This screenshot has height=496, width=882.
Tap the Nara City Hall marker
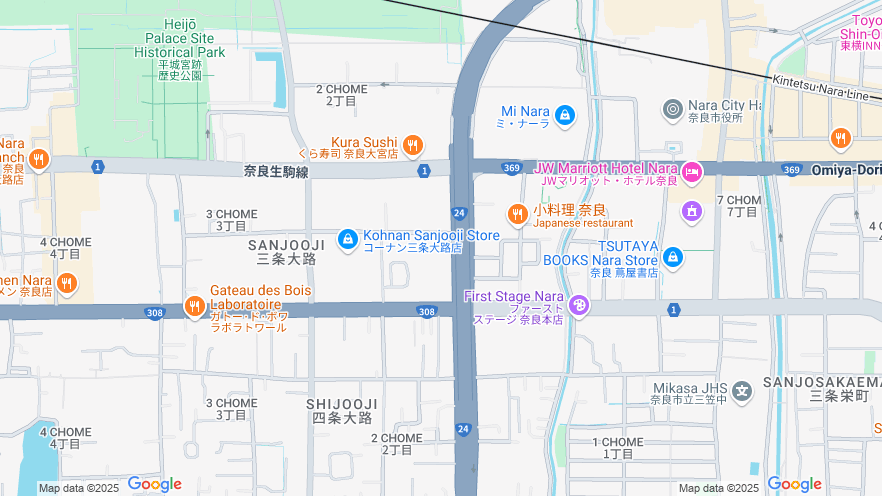tap(673, 108)
